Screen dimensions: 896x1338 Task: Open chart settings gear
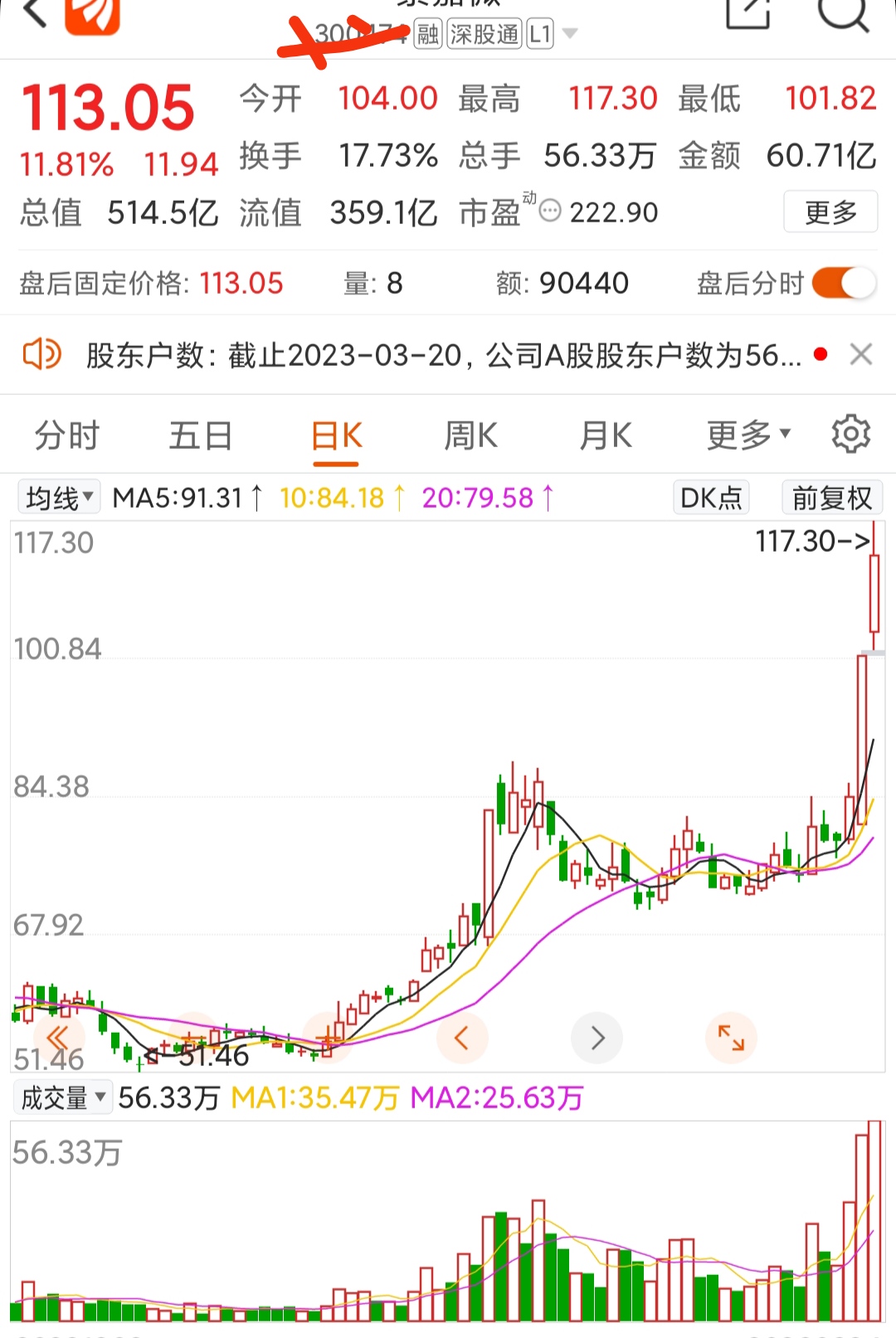click(x=850, y=434)
